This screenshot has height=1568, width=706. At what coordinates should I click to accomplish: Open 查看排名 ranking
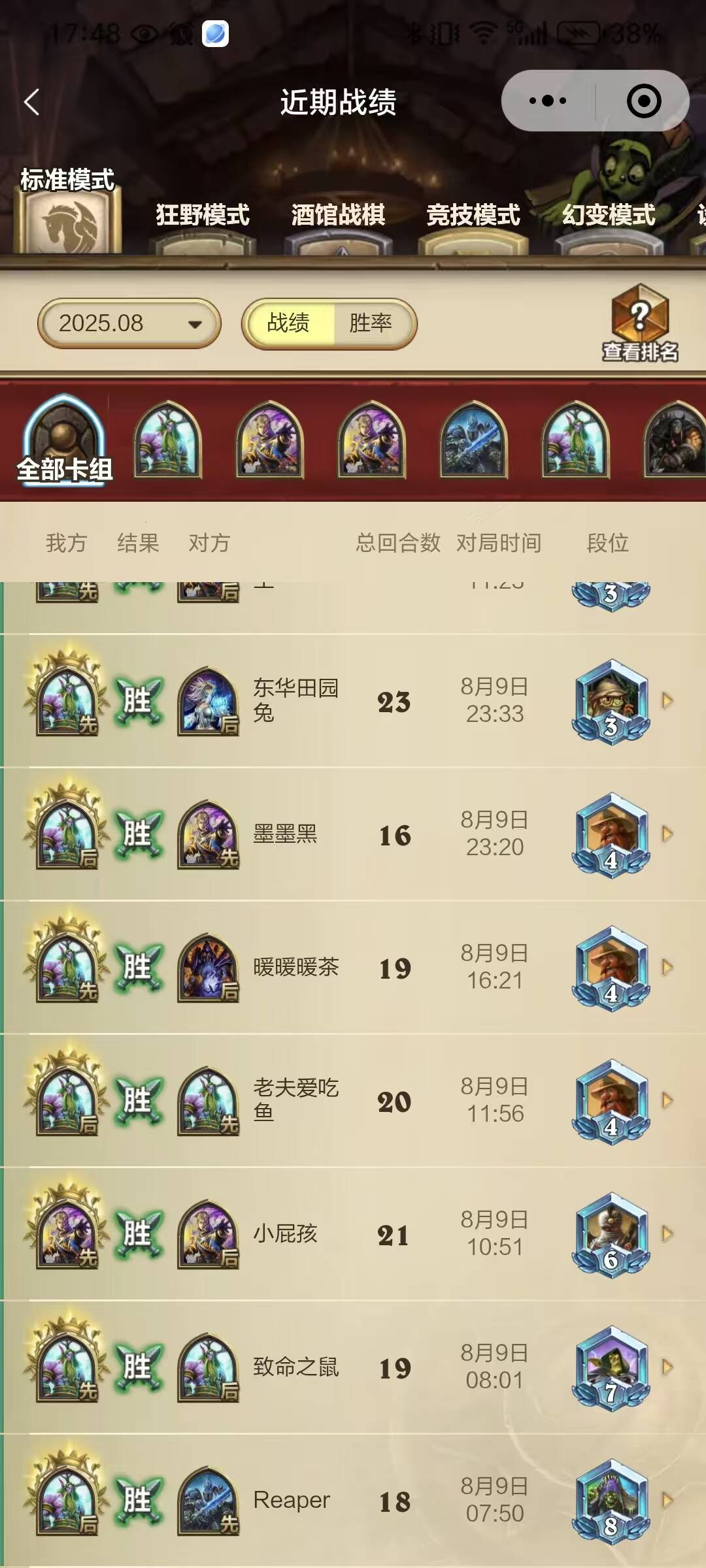tap(639, 324)
